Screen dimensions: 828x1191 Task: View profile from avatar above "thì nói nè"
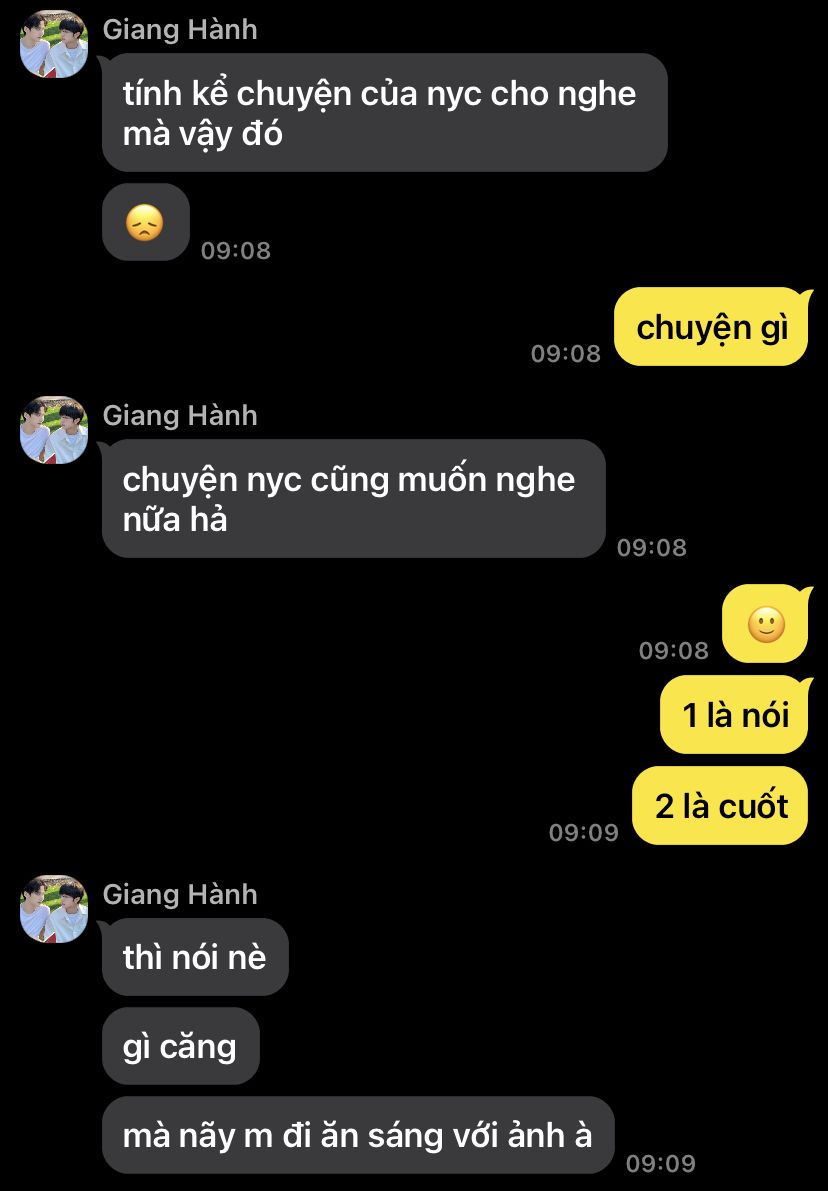[x=54, y=909]
